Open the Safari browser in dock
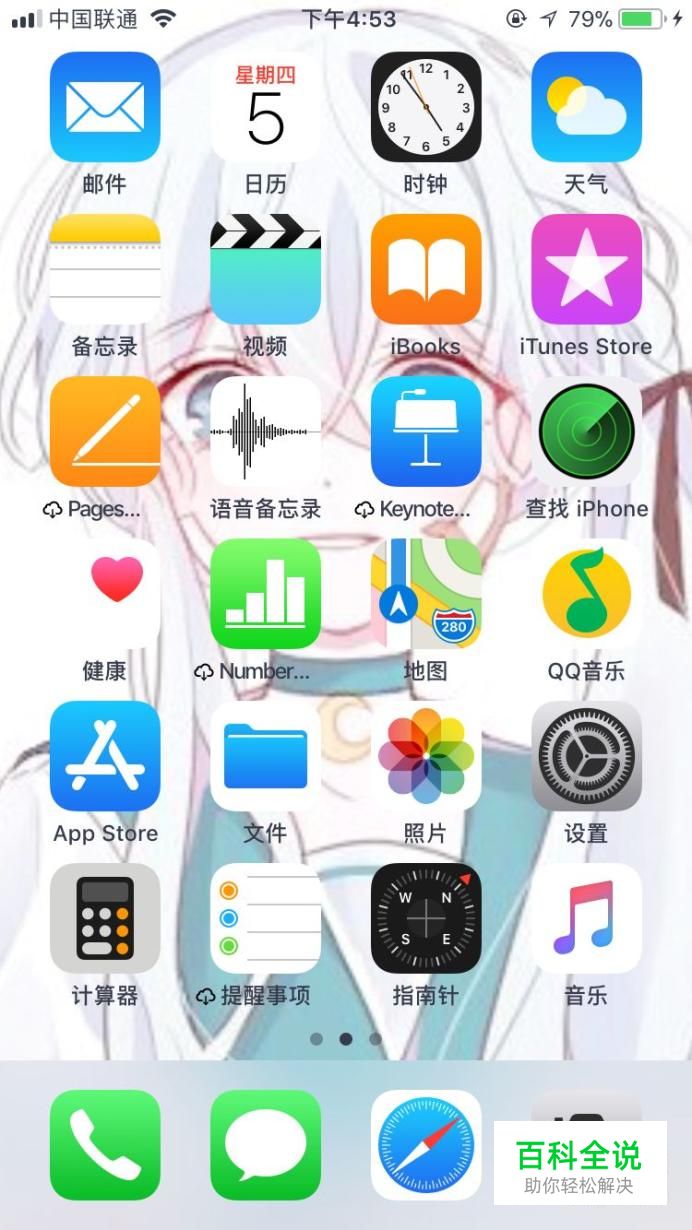Image resolution: width=692 pixels, height=1230 pixels. coord(426,1145)
